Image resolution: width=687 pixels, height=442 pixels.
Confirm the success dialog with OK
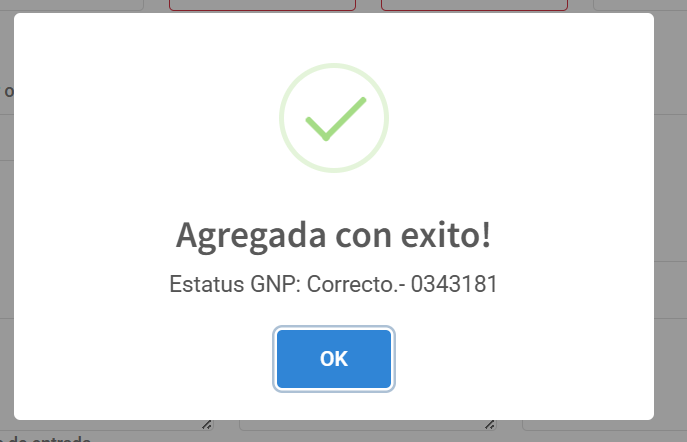tap(334, 359)
